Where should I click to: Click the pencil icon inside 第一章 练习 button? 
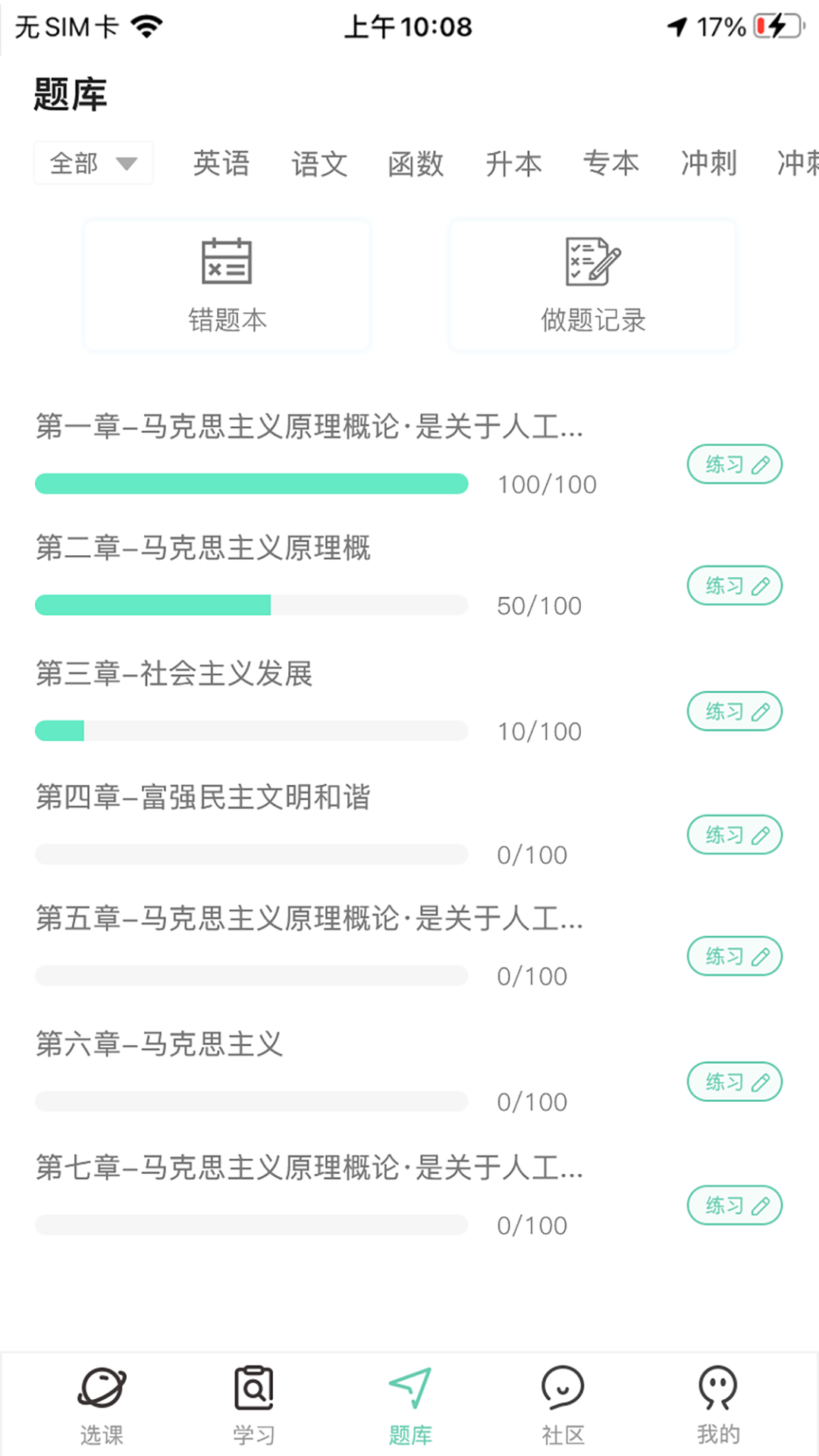click(761, 463)
